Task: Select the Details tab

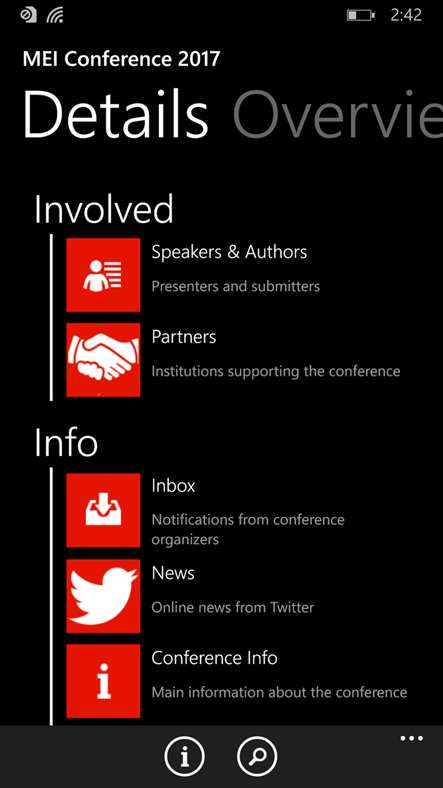Action: coord(116,114)
